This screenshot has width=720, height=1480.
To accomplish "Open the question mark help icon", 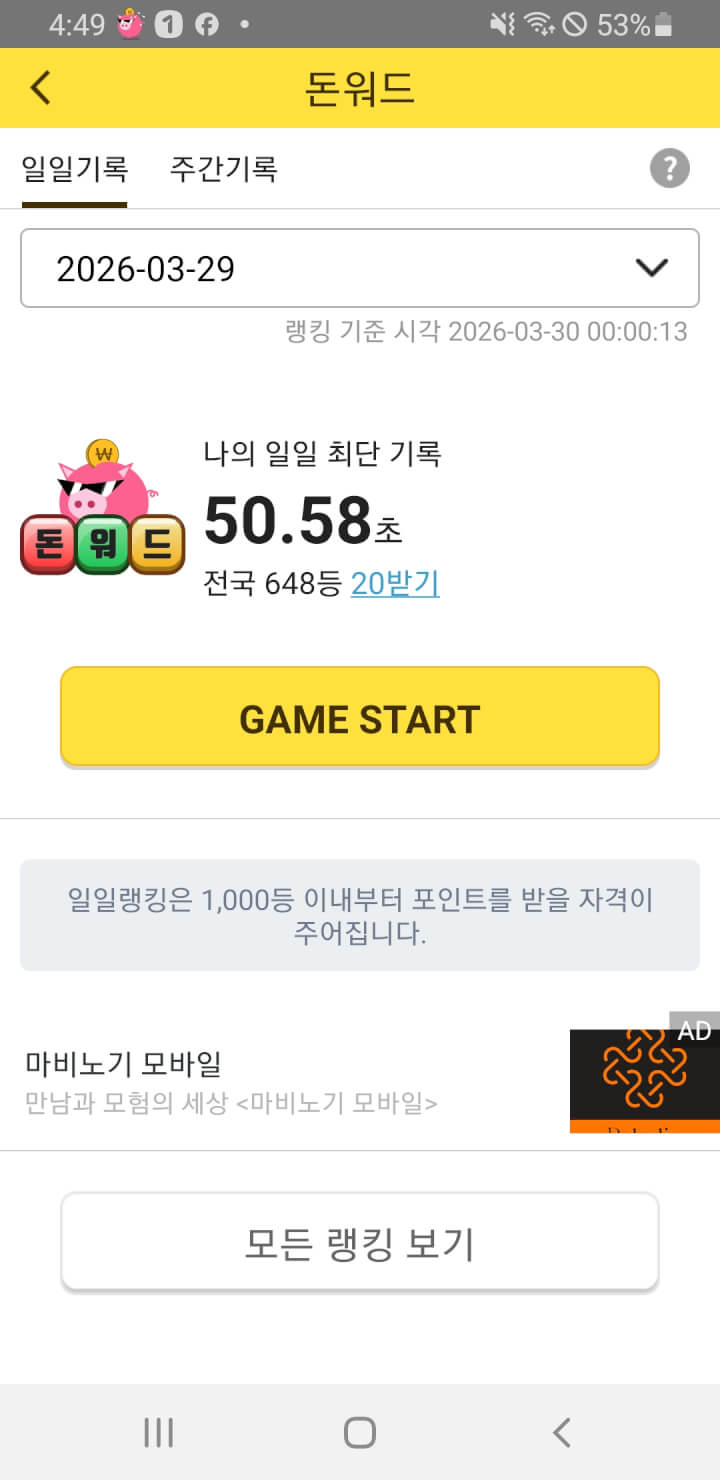I will pyautogui.click(x=670, y=168).
